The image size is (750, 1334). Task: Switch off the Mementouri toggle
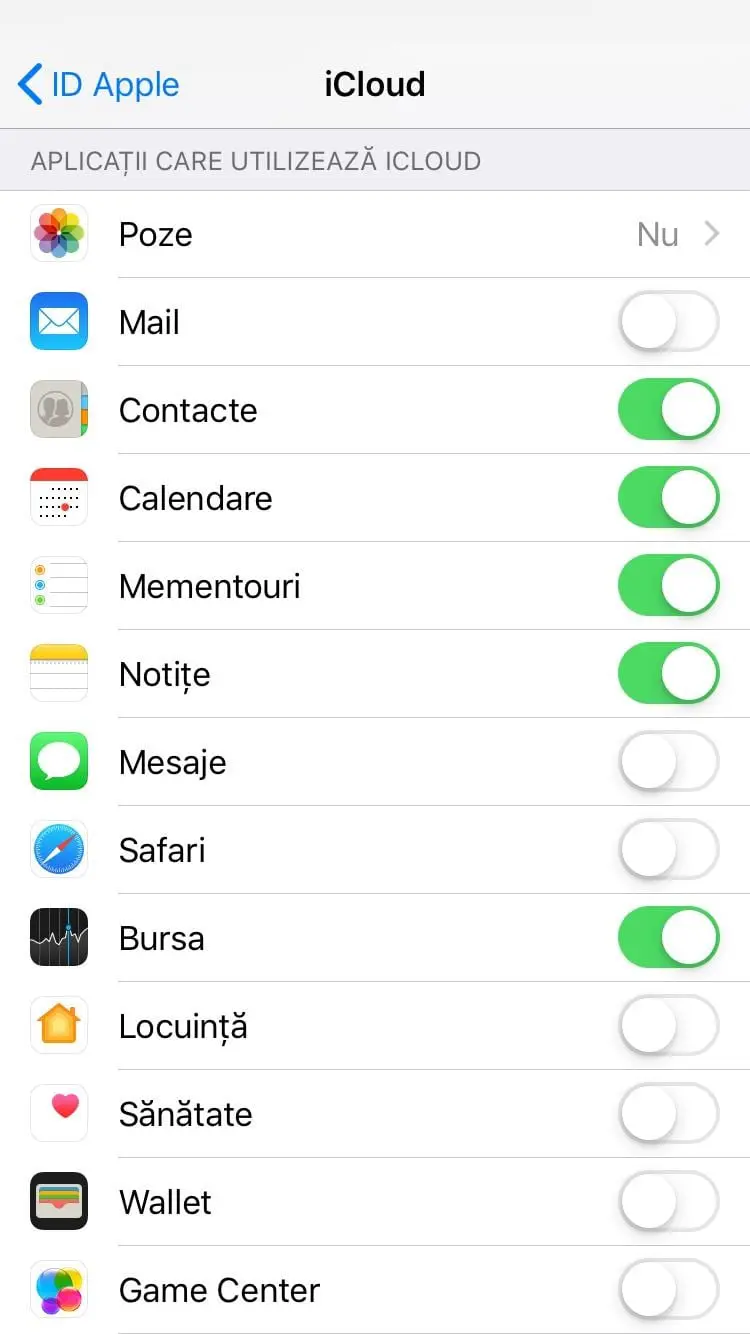click(668, 586)
